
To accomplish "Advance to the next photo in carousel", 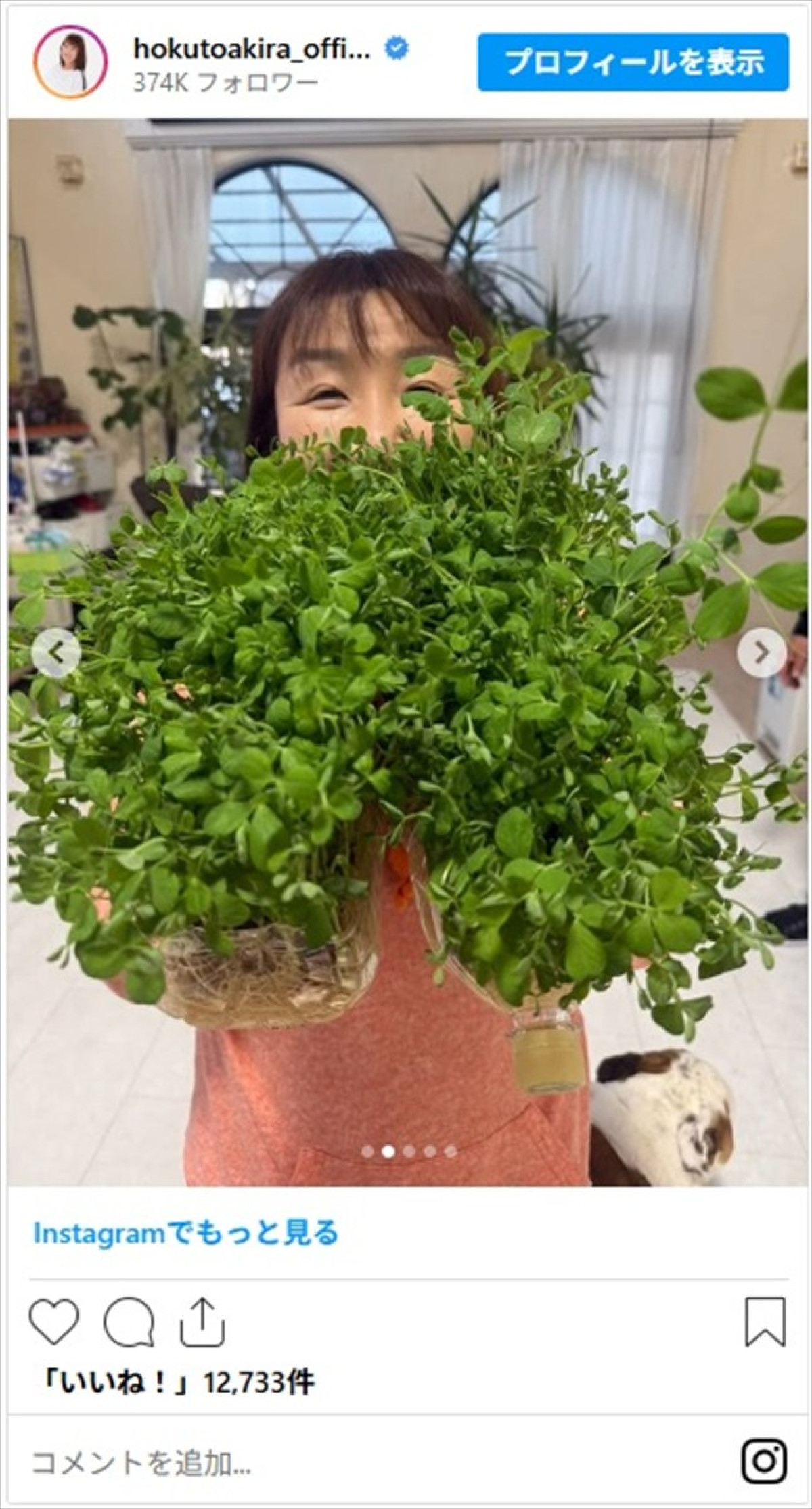I will [x=761, y=652].
